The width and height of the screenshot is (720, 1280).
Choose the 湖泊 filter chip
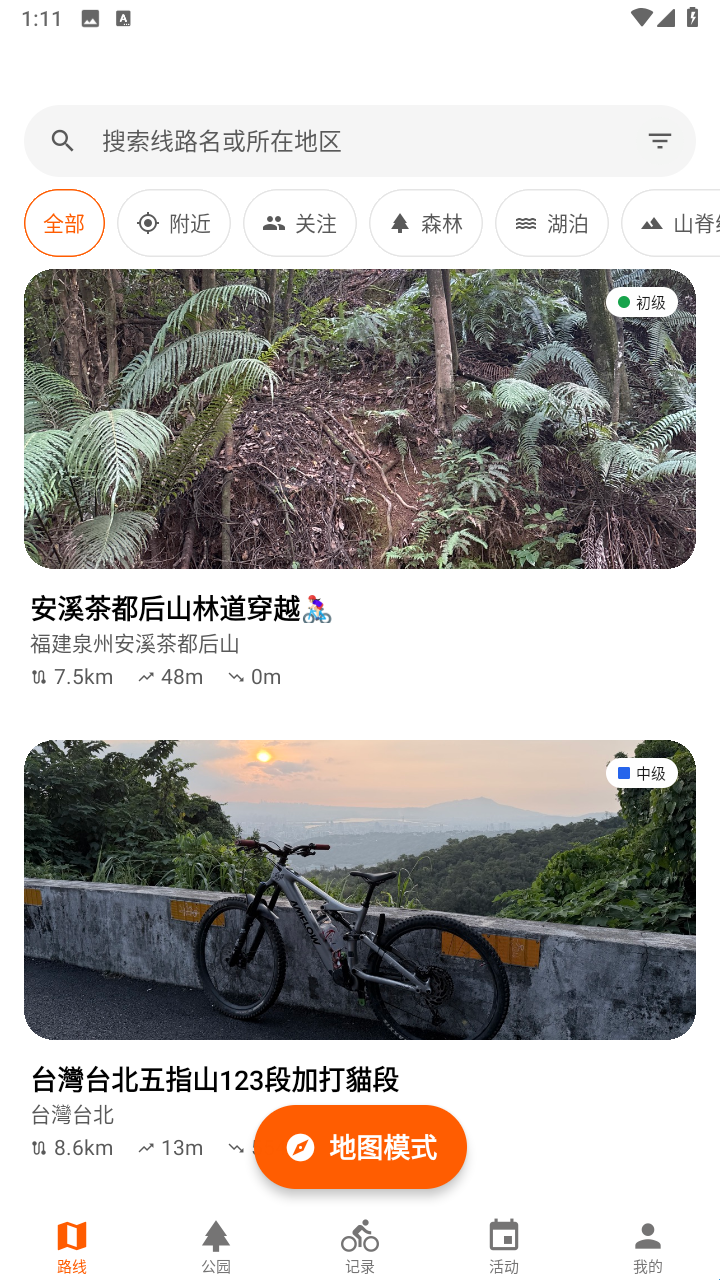pos(552,223)
